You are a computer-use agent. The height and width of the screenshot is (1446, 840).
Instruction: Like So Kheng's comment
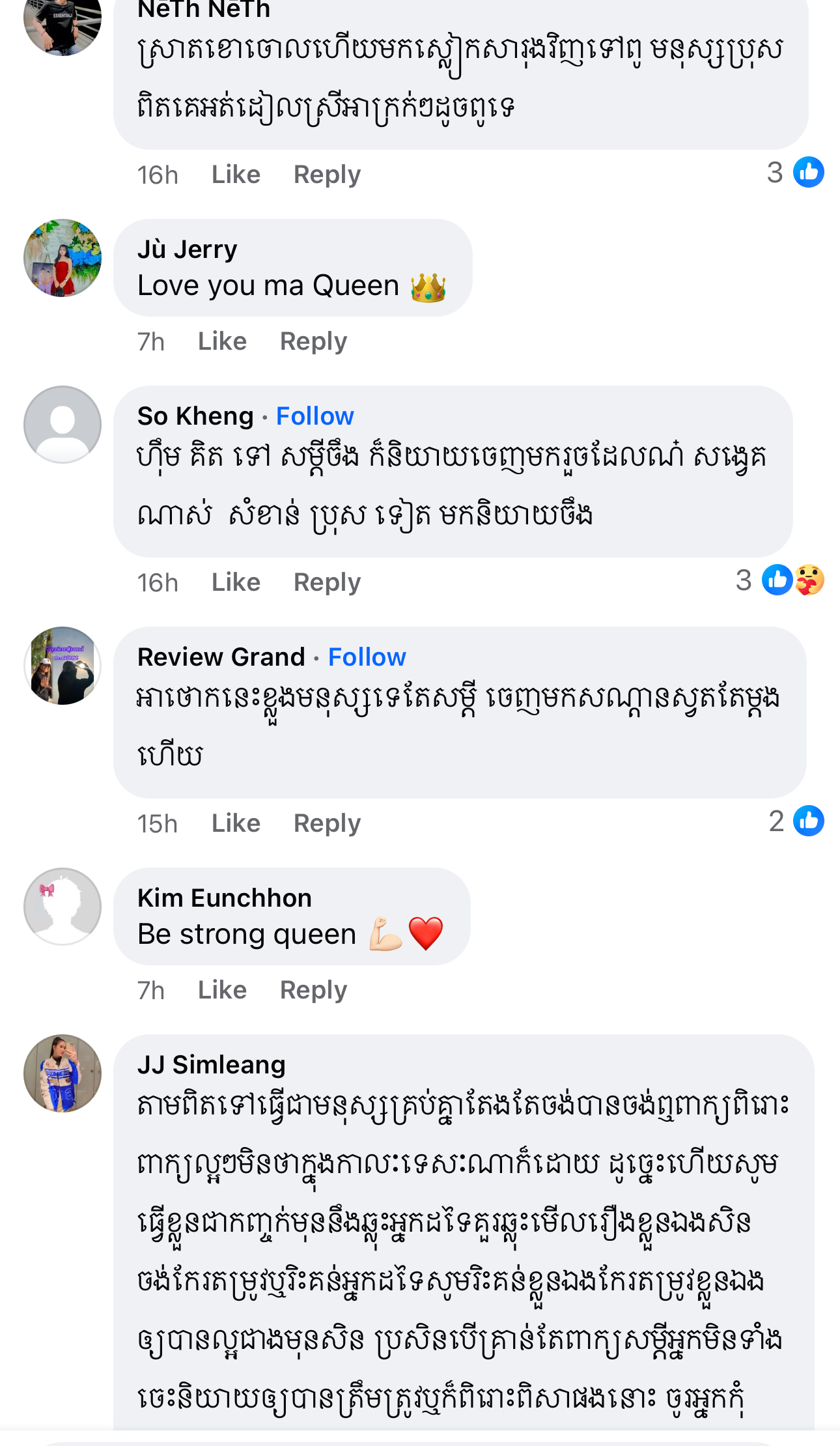click(236, 582)
